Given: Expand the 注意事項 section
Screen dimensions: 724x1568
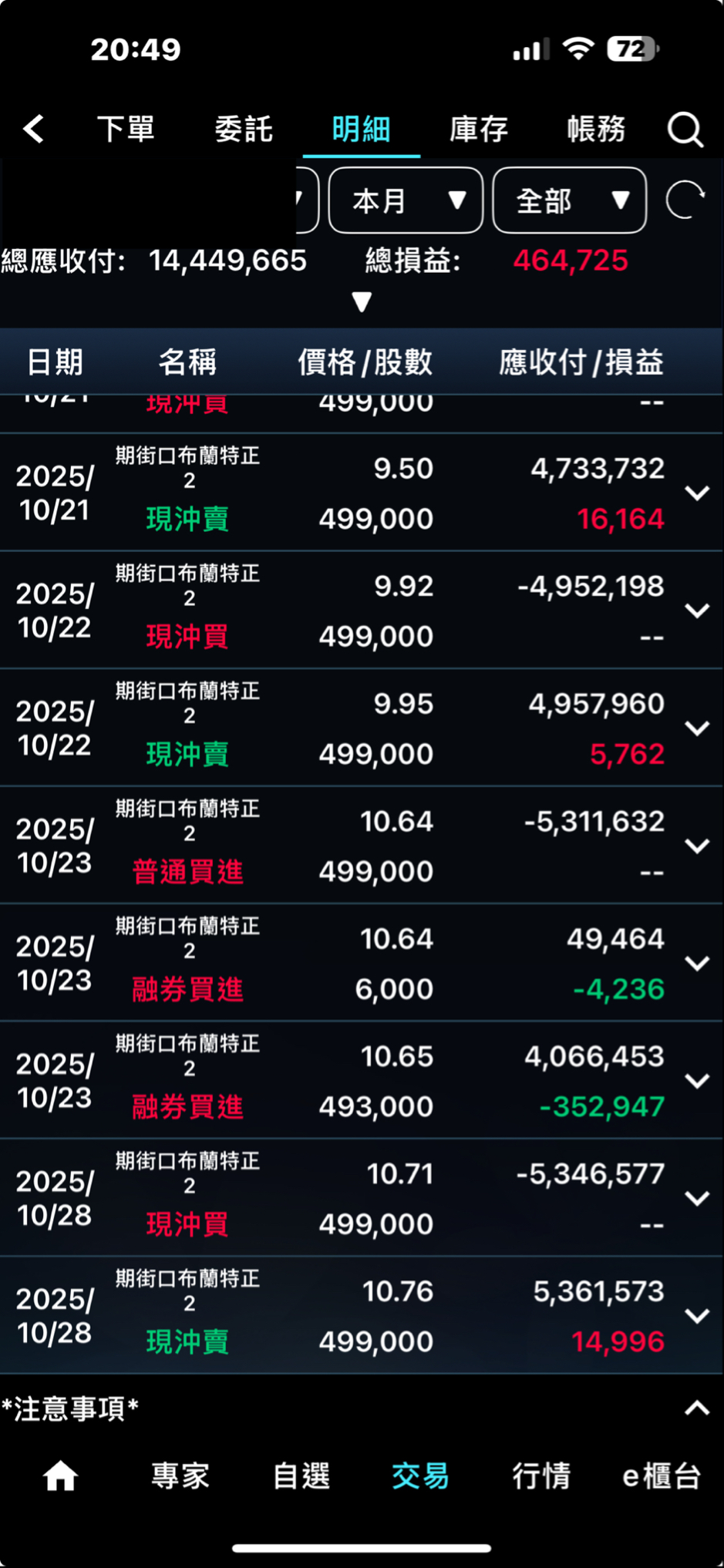Looking at the screenshot, I should (697, 1408).
